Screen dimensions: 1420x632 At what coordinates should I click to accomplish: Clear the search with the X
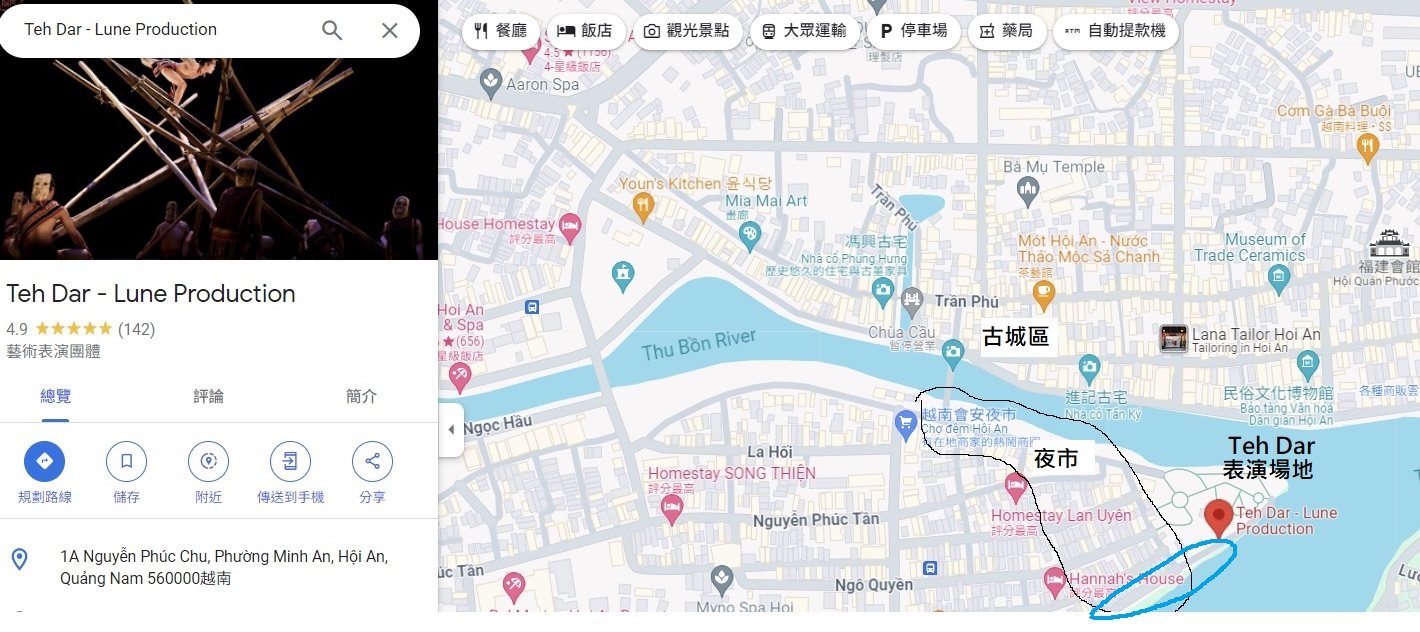390,30
